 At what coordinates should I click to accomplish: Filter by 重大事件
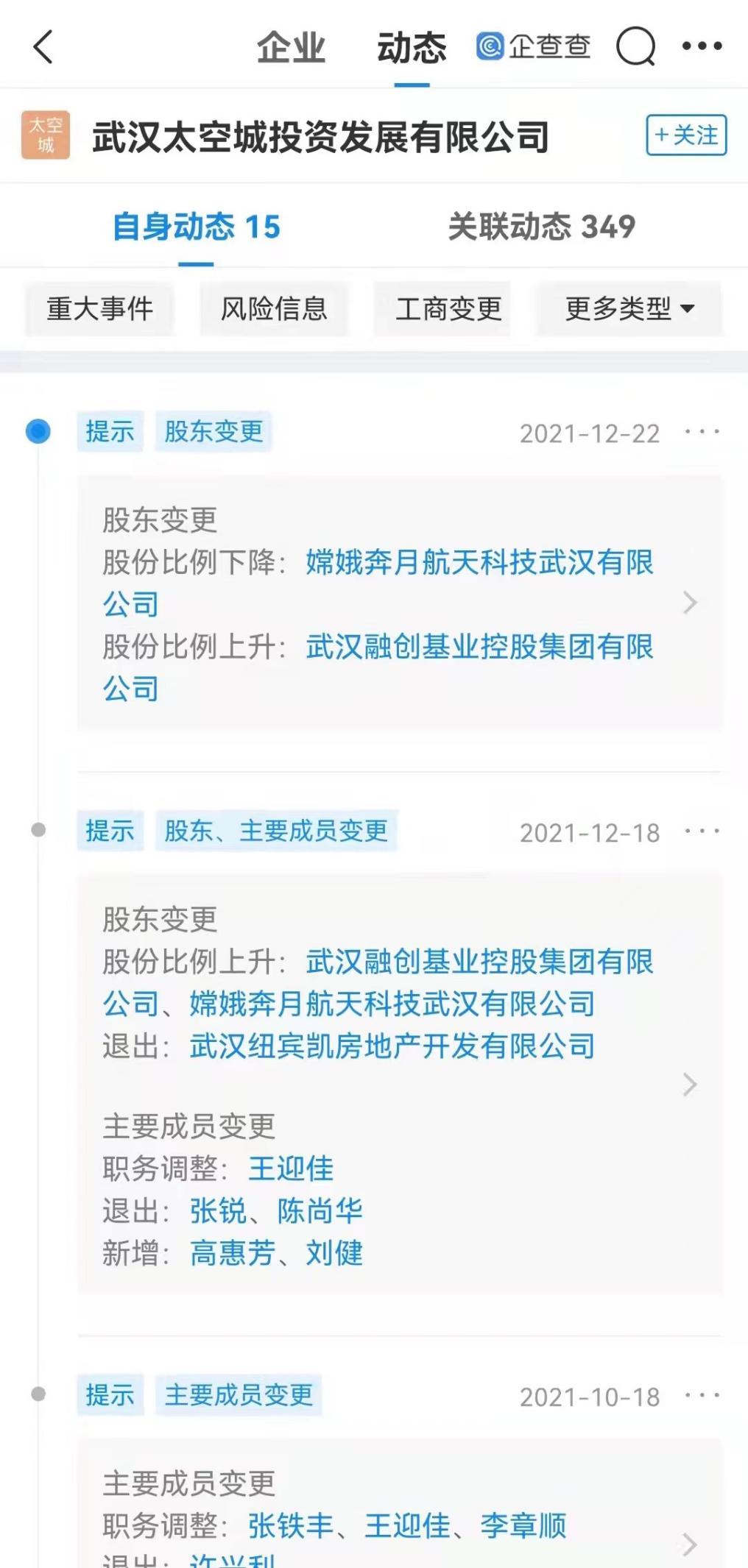(100, 309)
